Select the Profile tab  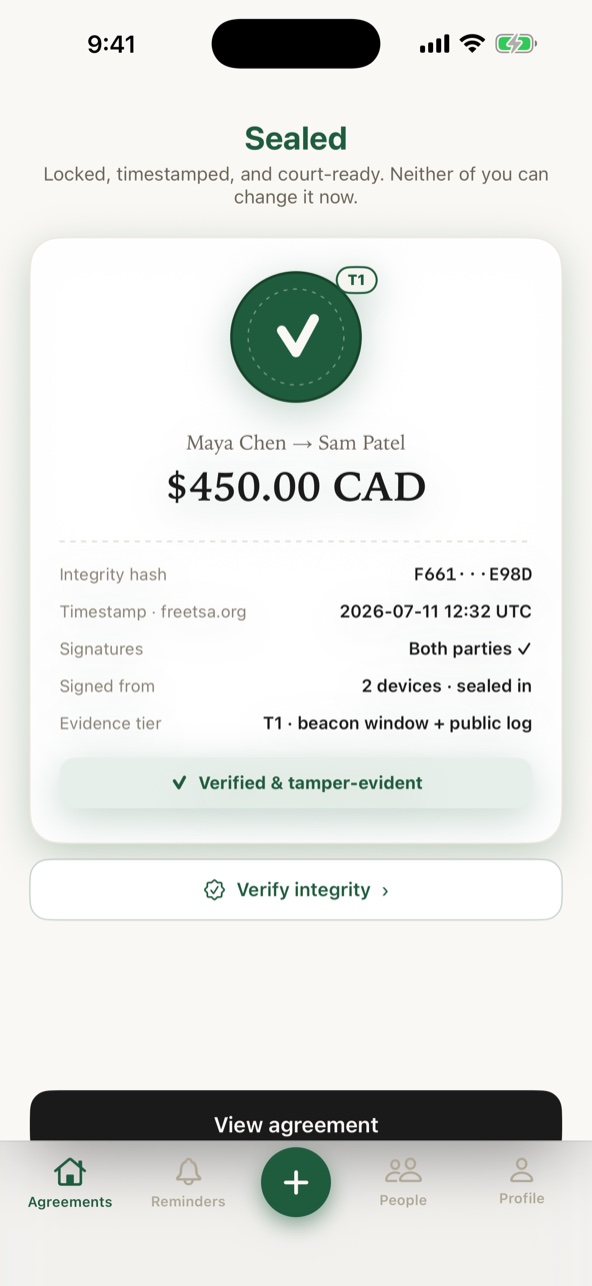click(x=522, y=1182)
